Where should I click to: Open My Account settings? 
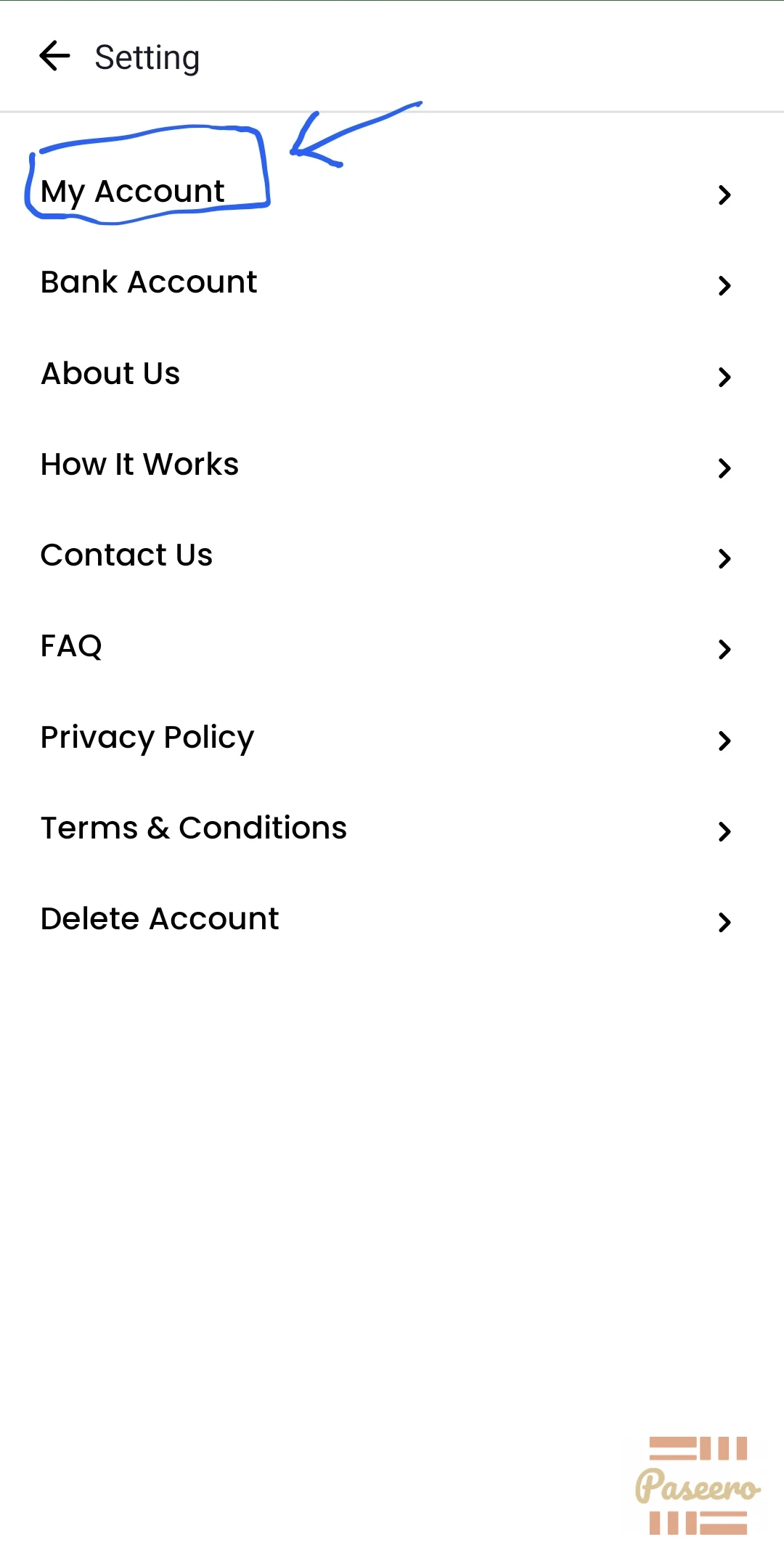[392, 192]
